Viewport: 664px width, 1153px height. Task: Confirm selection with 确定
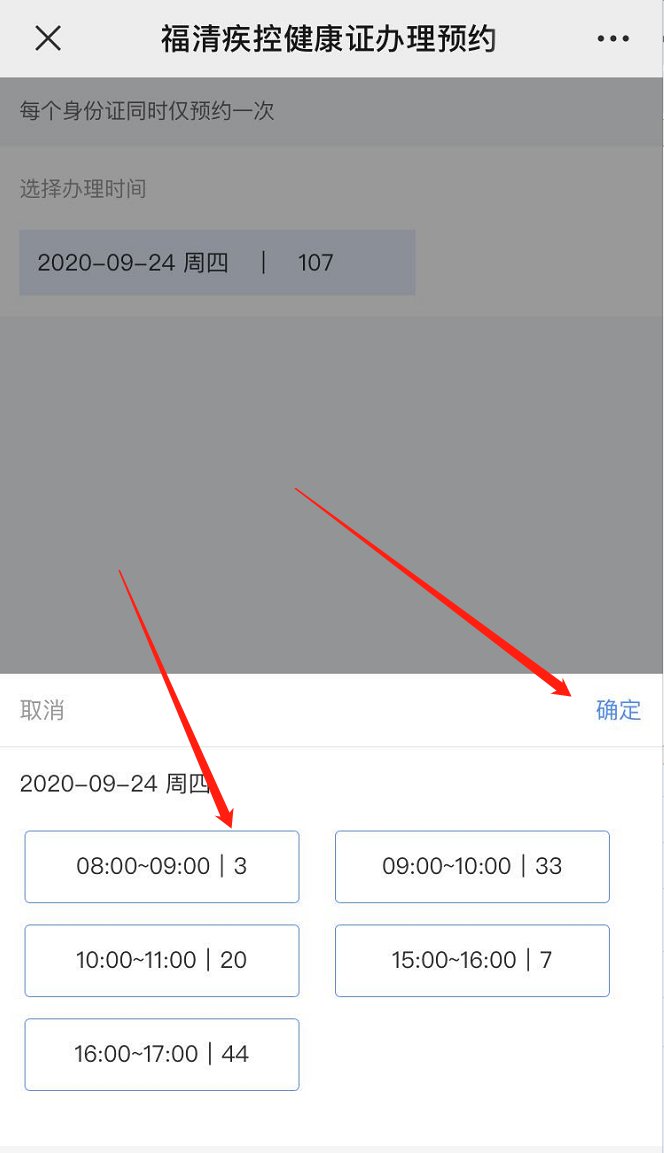[x=618, y=710]
